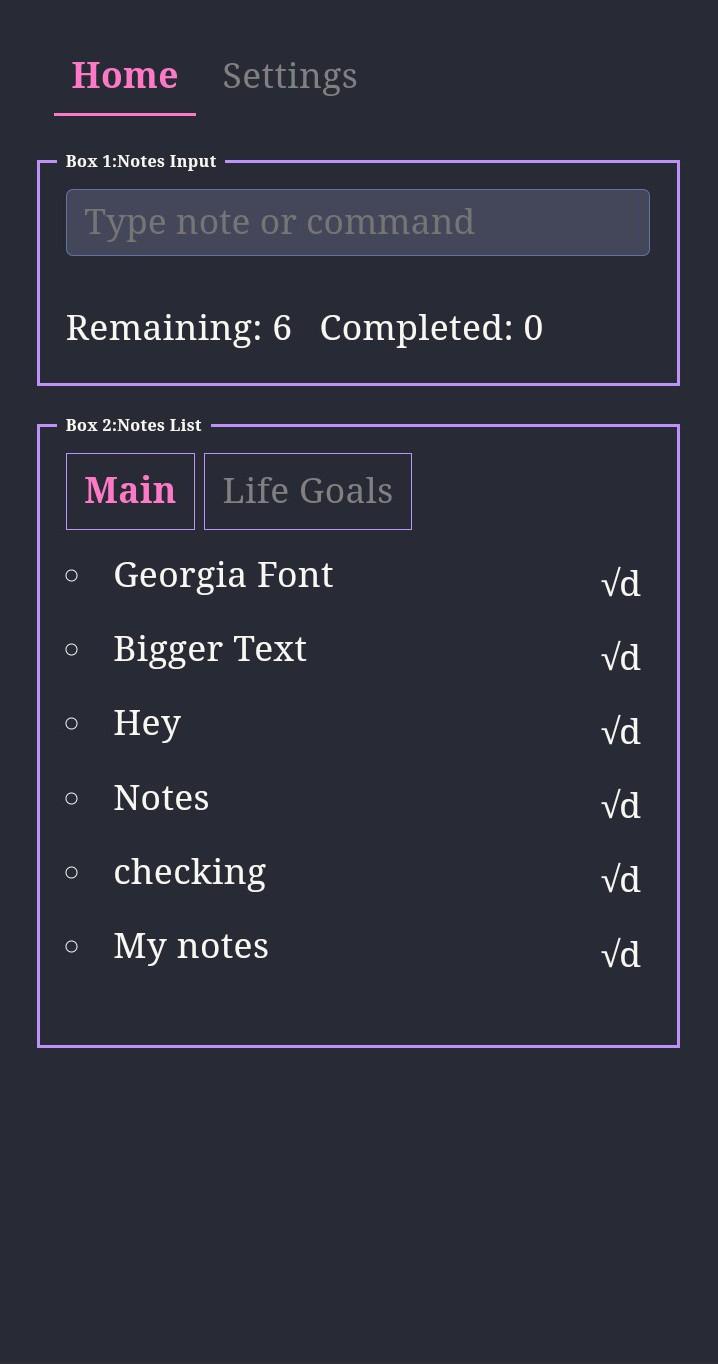Open the Life Goals notes list
The height and width of the screenshot is (1364, 718).
[x=307, y=491]
